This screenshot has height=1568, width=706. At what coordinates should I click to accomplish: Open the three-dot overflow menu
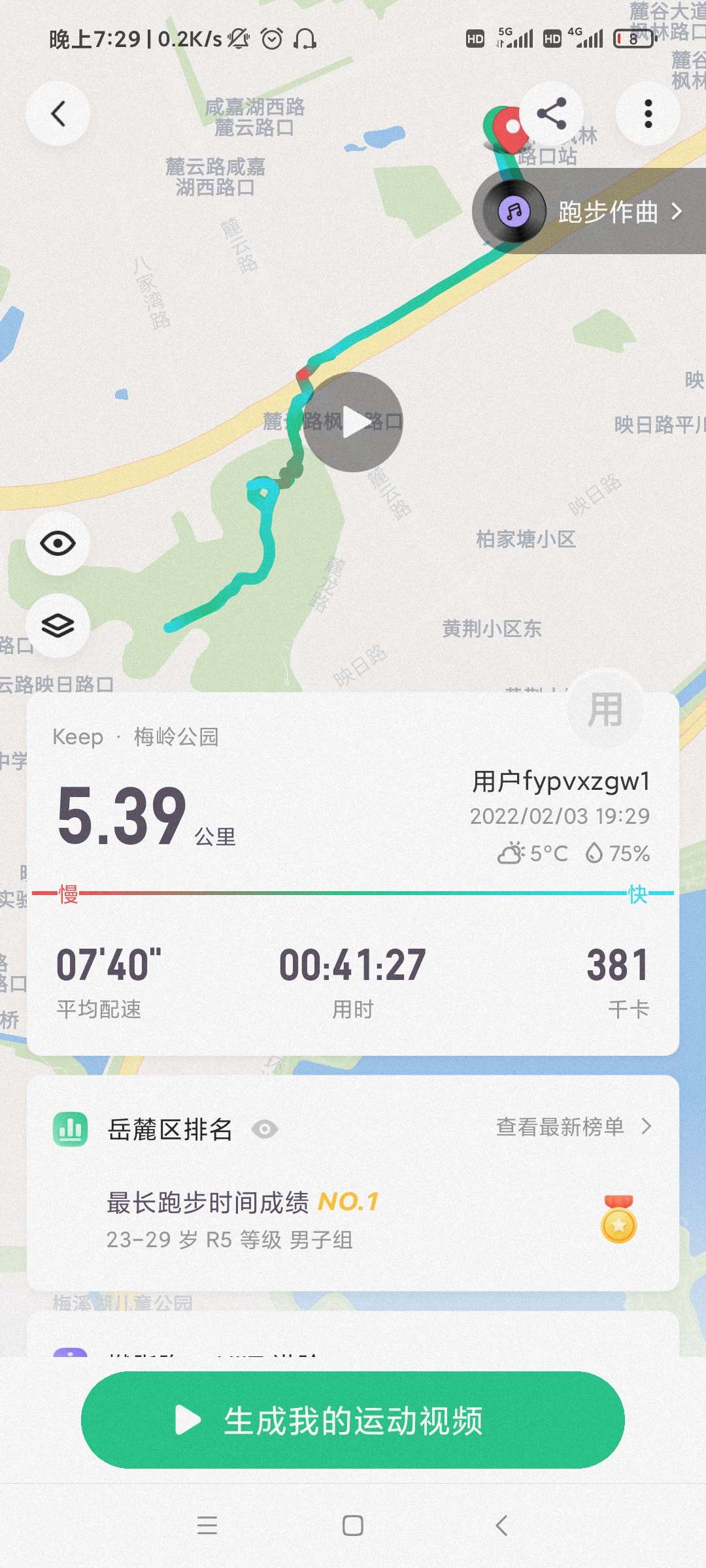[x=648, y=114]
